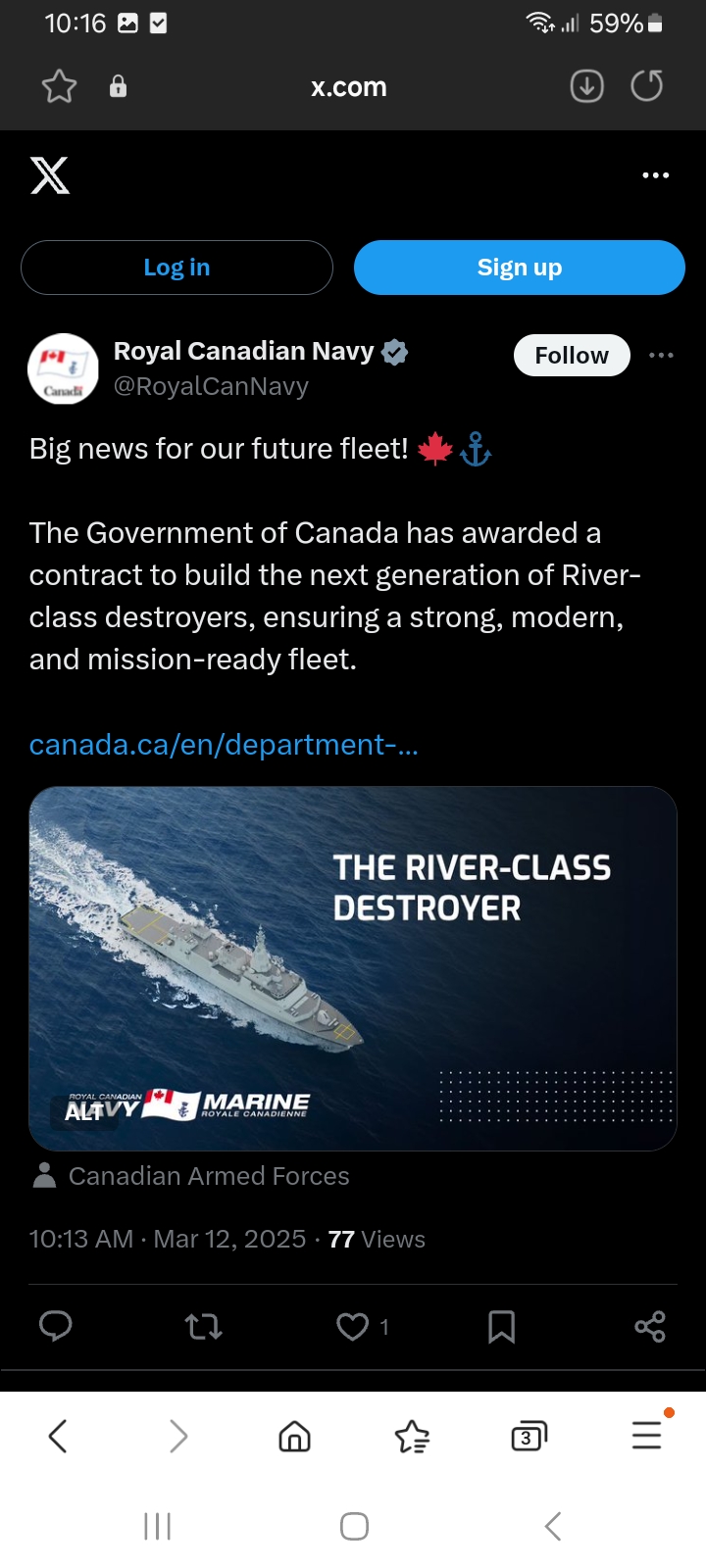Open the browser tabs switcher
Viewport: 706px width, 1568px height.
529,1437
